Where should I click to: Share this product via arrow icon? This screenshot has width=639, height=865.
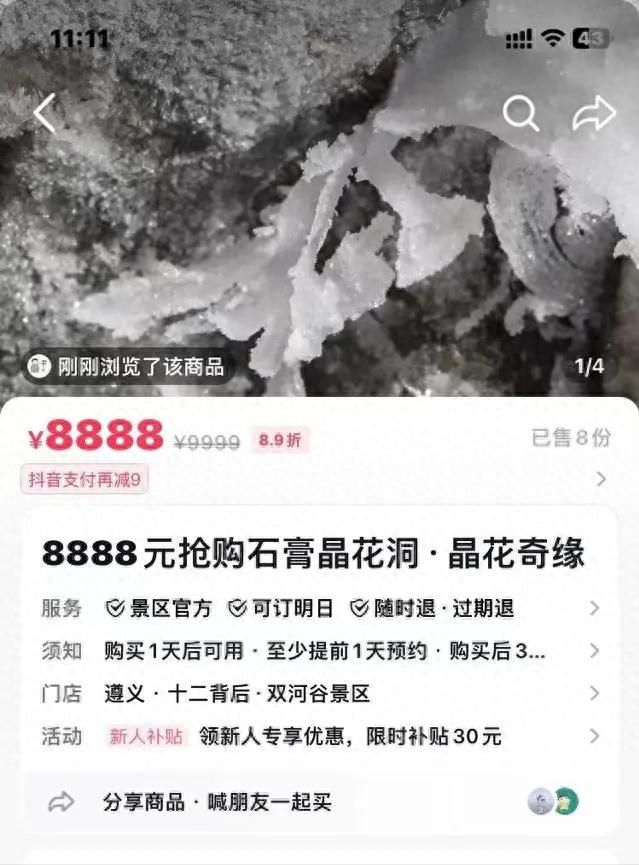(593, 114)
